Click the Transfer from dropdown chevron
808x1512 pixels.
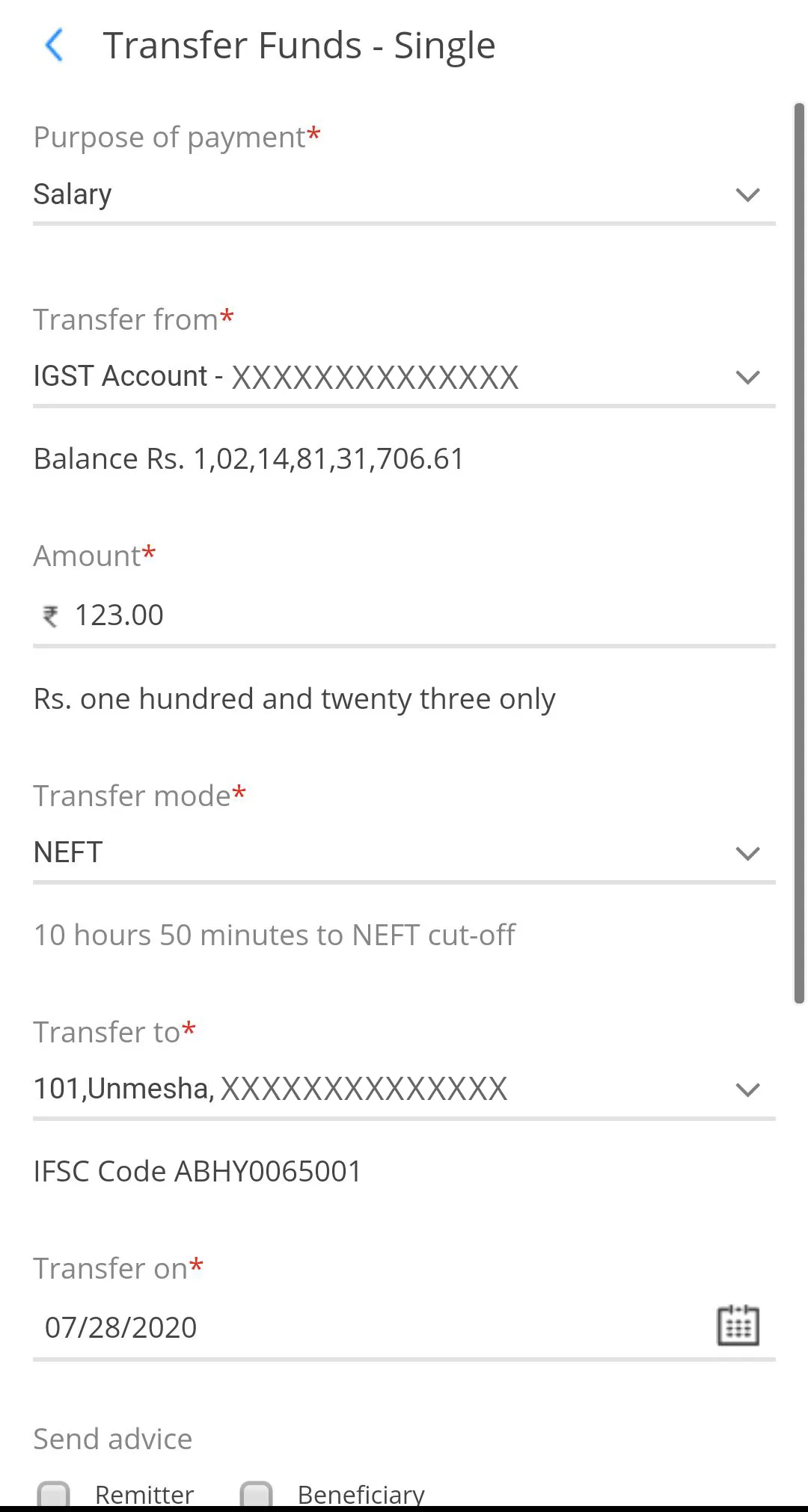point(747,377)
